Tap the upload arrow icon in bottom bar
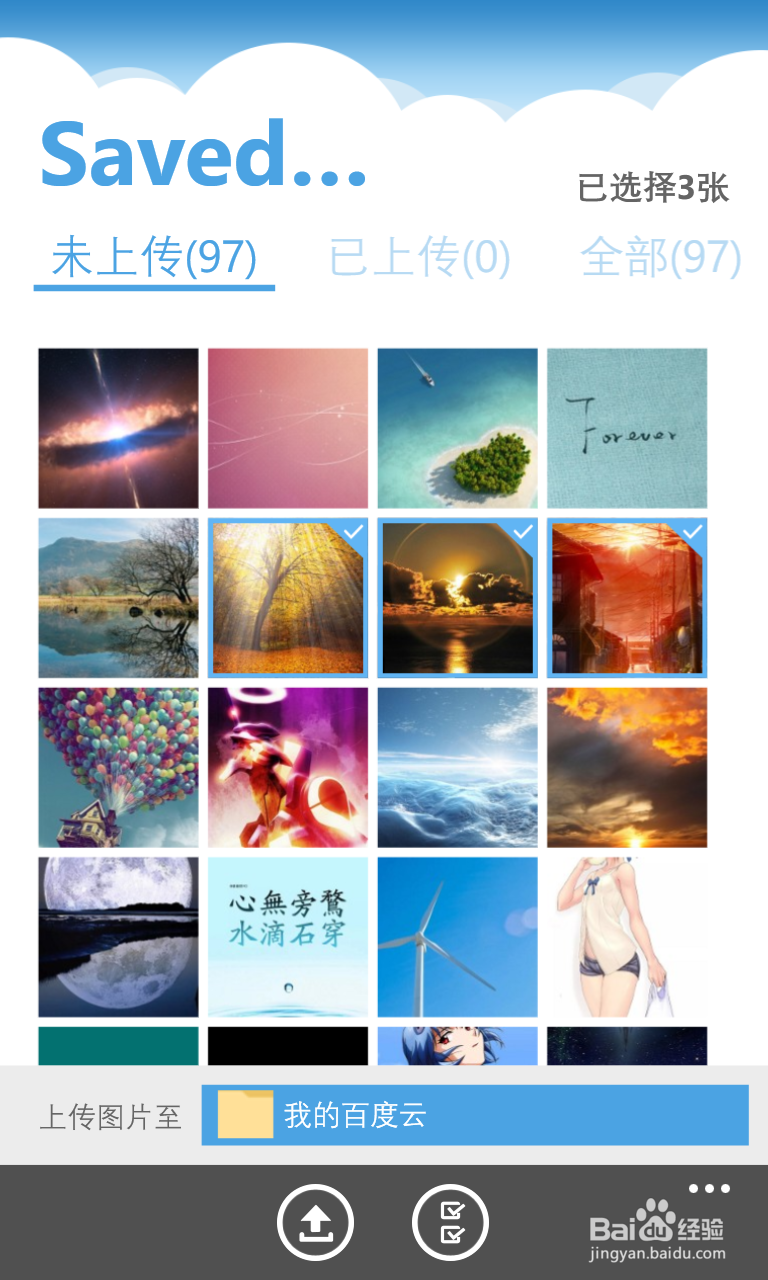The width and height of the screenshot is (768, 1280). 316,1221
